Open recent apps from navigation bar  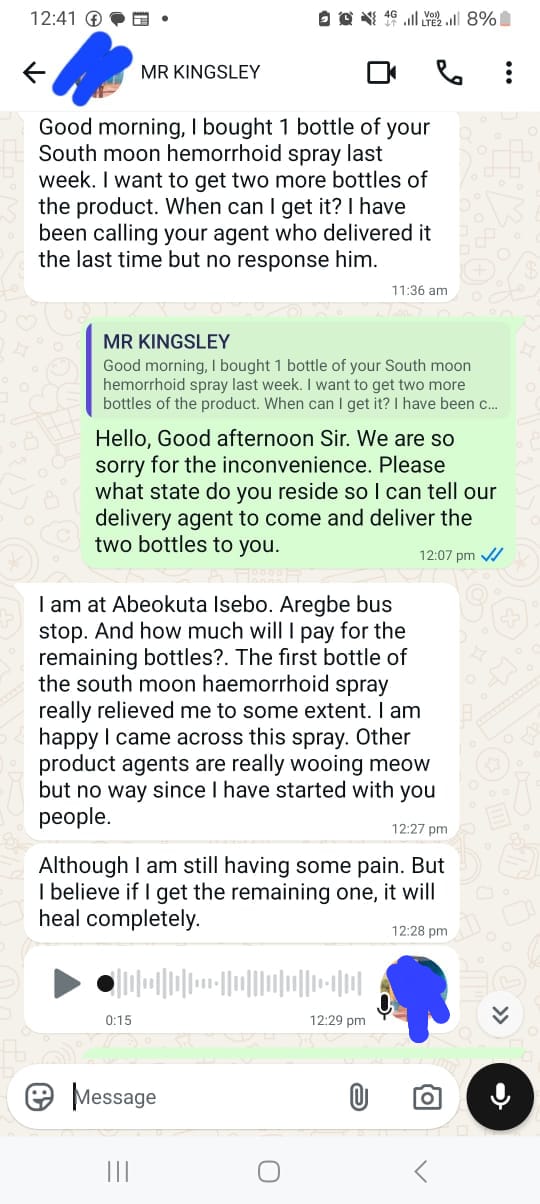[118, 1171]
